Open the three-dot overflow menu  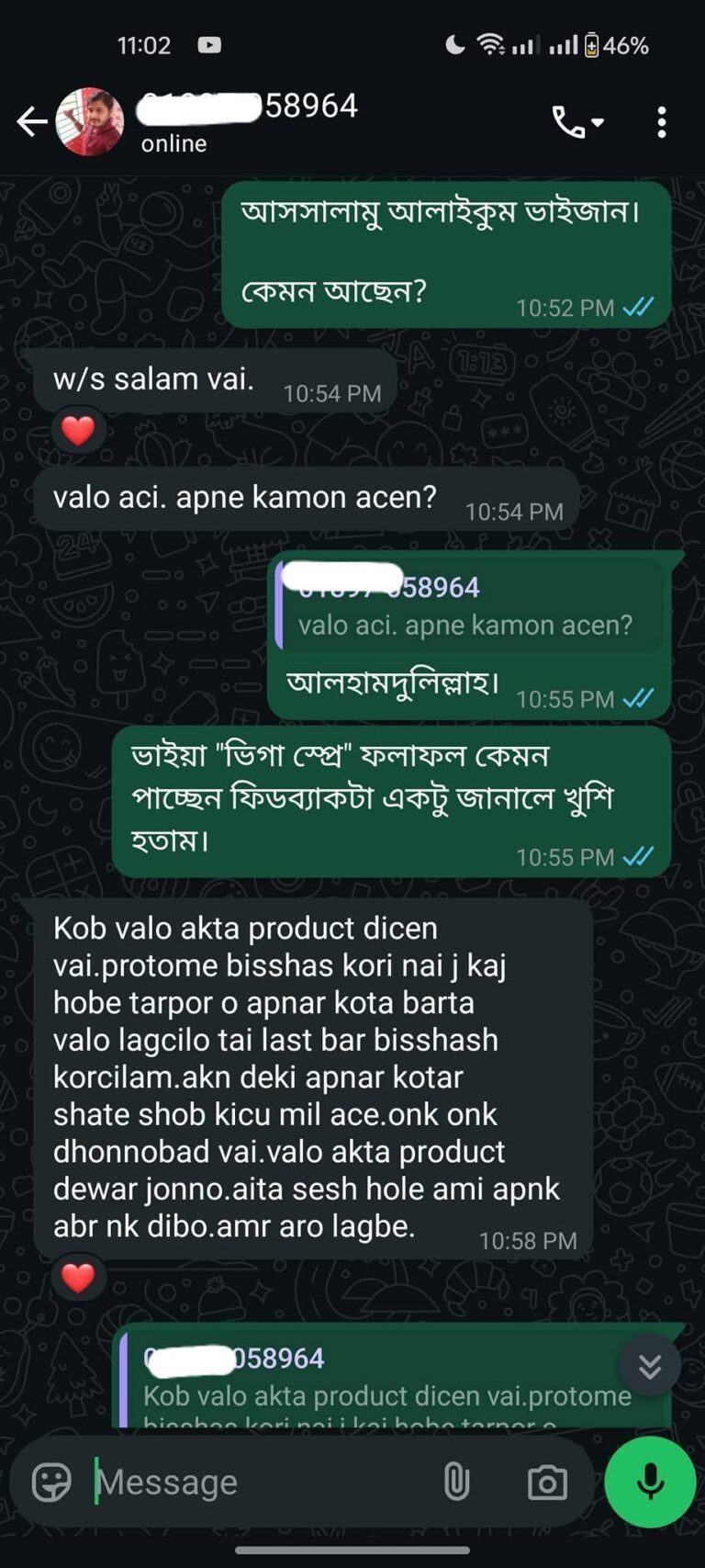tap(661, 121)
